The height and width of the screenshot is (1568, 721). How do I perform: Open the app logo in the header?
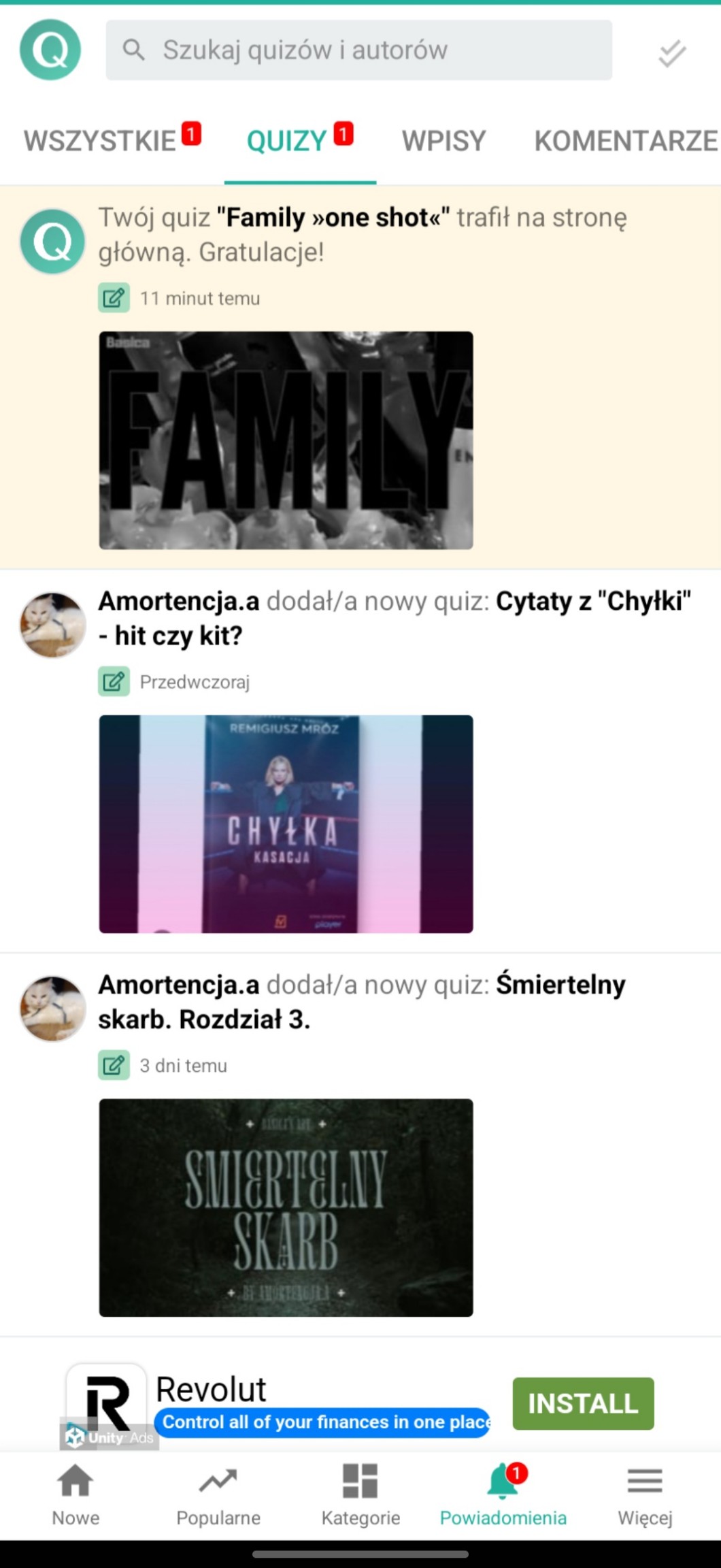[50, 50]
